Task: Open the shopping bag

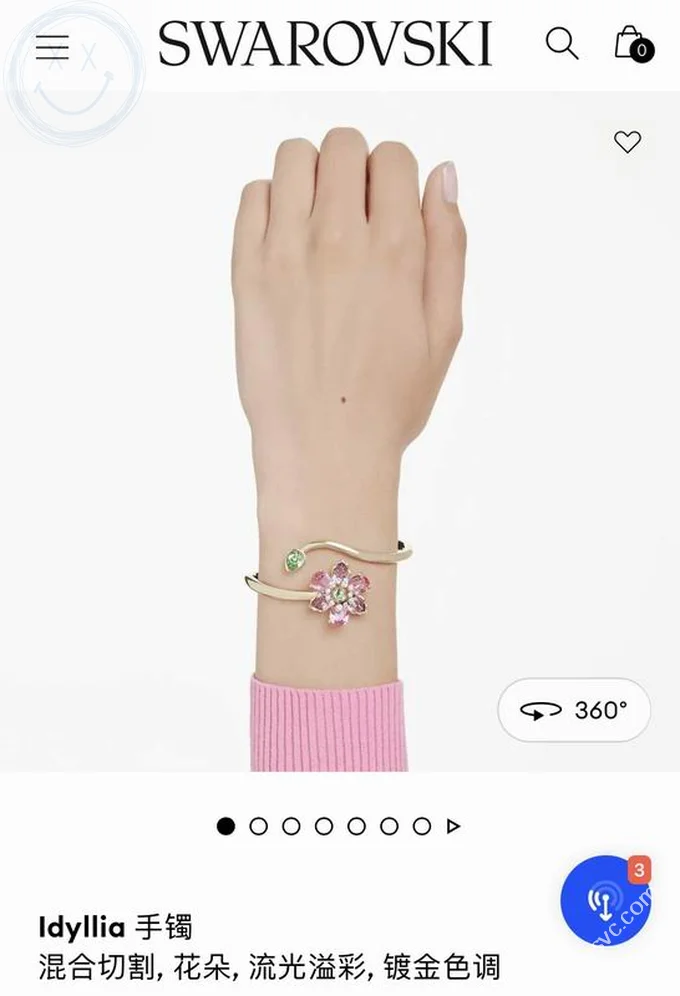Action: click(631, 44)
